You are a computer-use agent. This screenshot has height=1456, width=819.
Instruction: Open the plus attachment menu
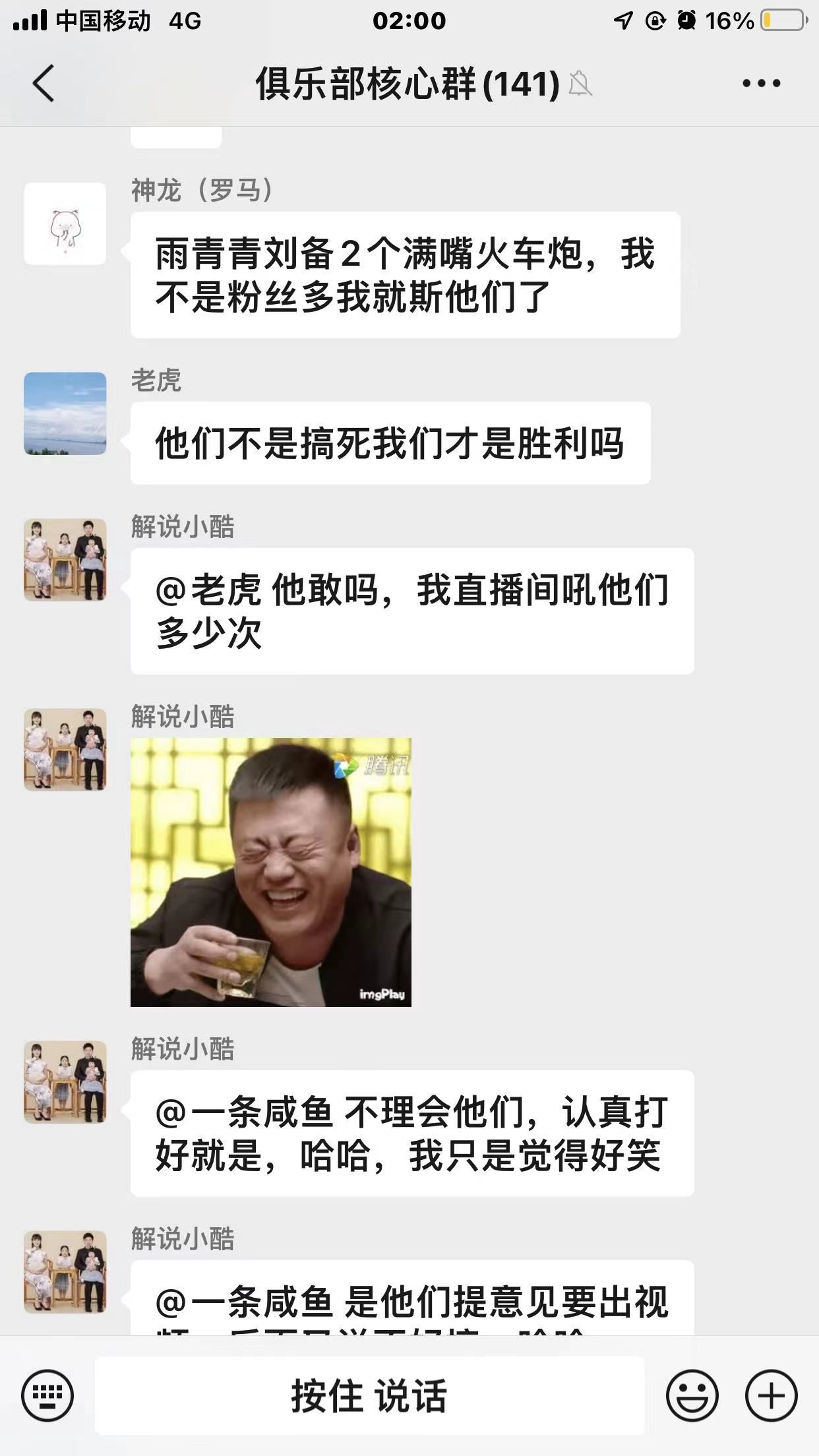point(771,1395)
